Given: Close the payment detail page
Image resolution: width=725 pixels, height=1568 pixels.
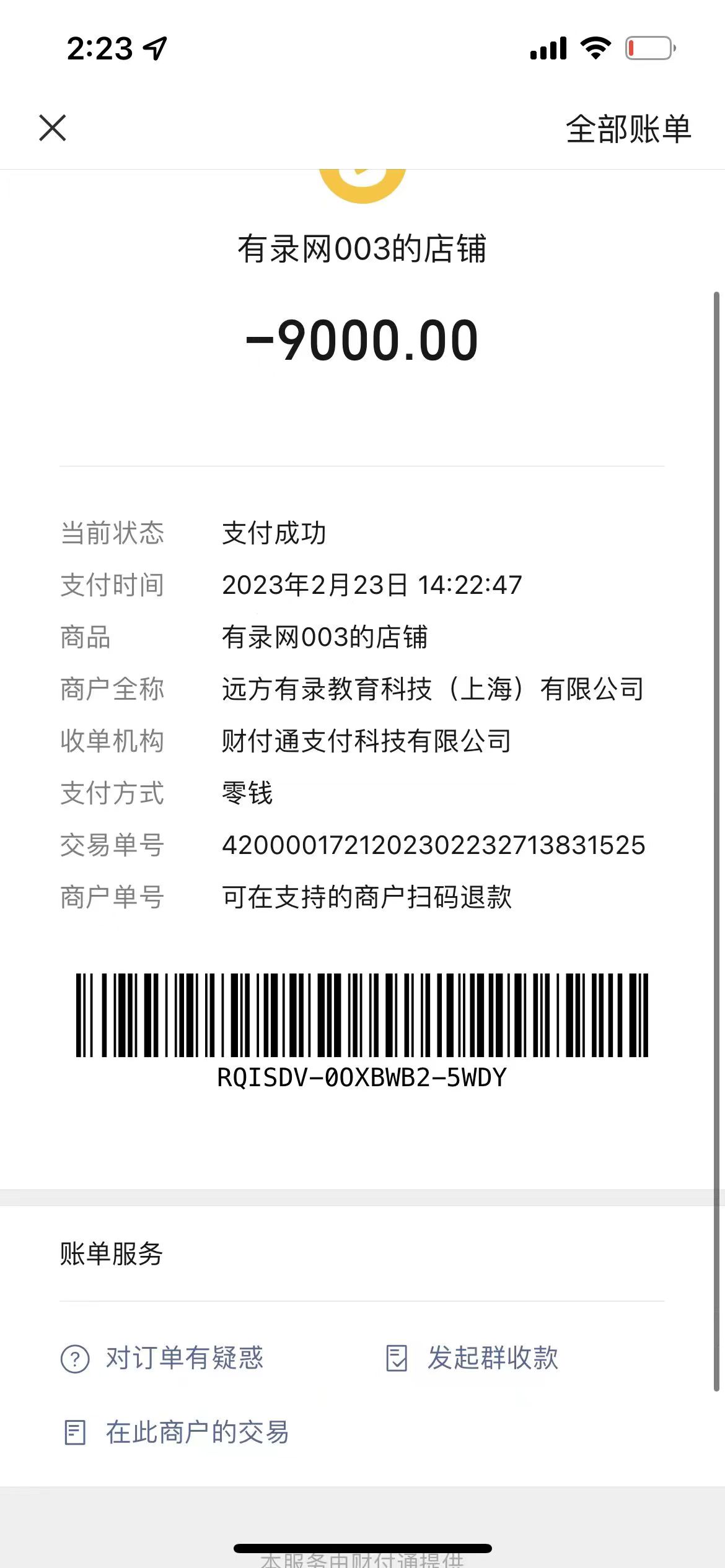Looking at the screenshot, I should click(53, 128).
